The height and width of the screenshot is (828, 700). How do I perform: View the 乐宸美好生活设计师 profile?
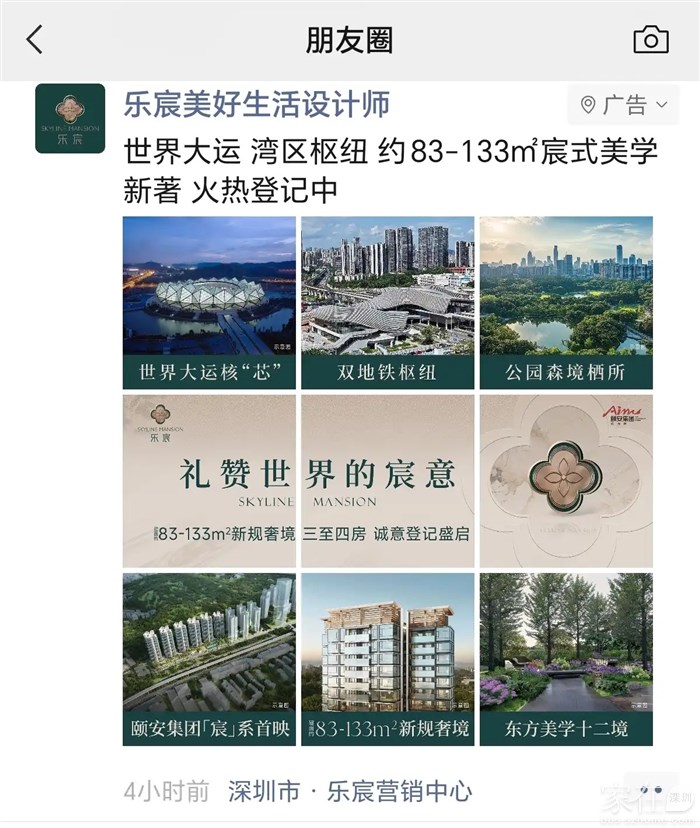(256, 104)
